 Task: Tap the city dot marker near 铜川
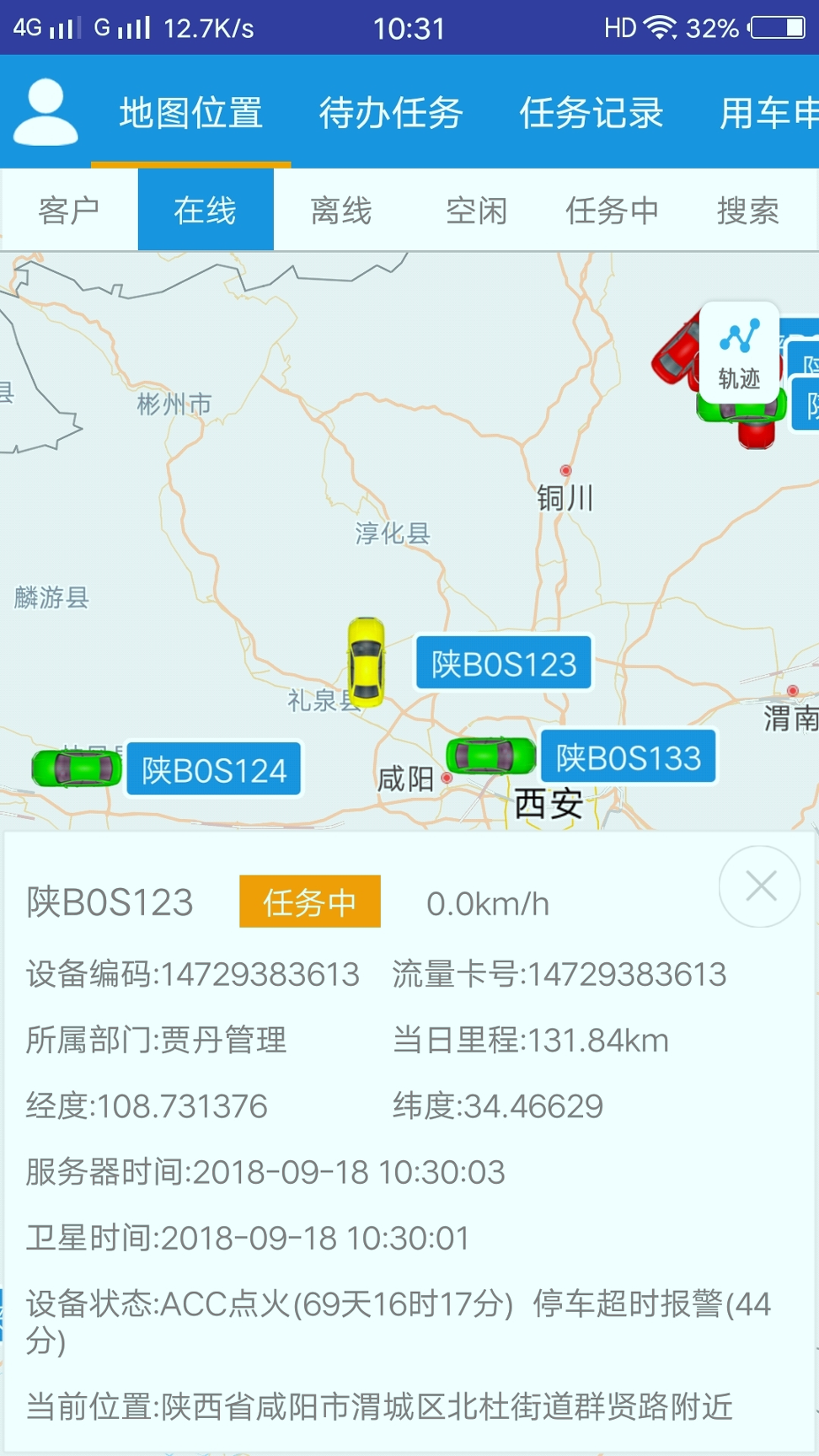pyautogui.click(x=565, y=471)
